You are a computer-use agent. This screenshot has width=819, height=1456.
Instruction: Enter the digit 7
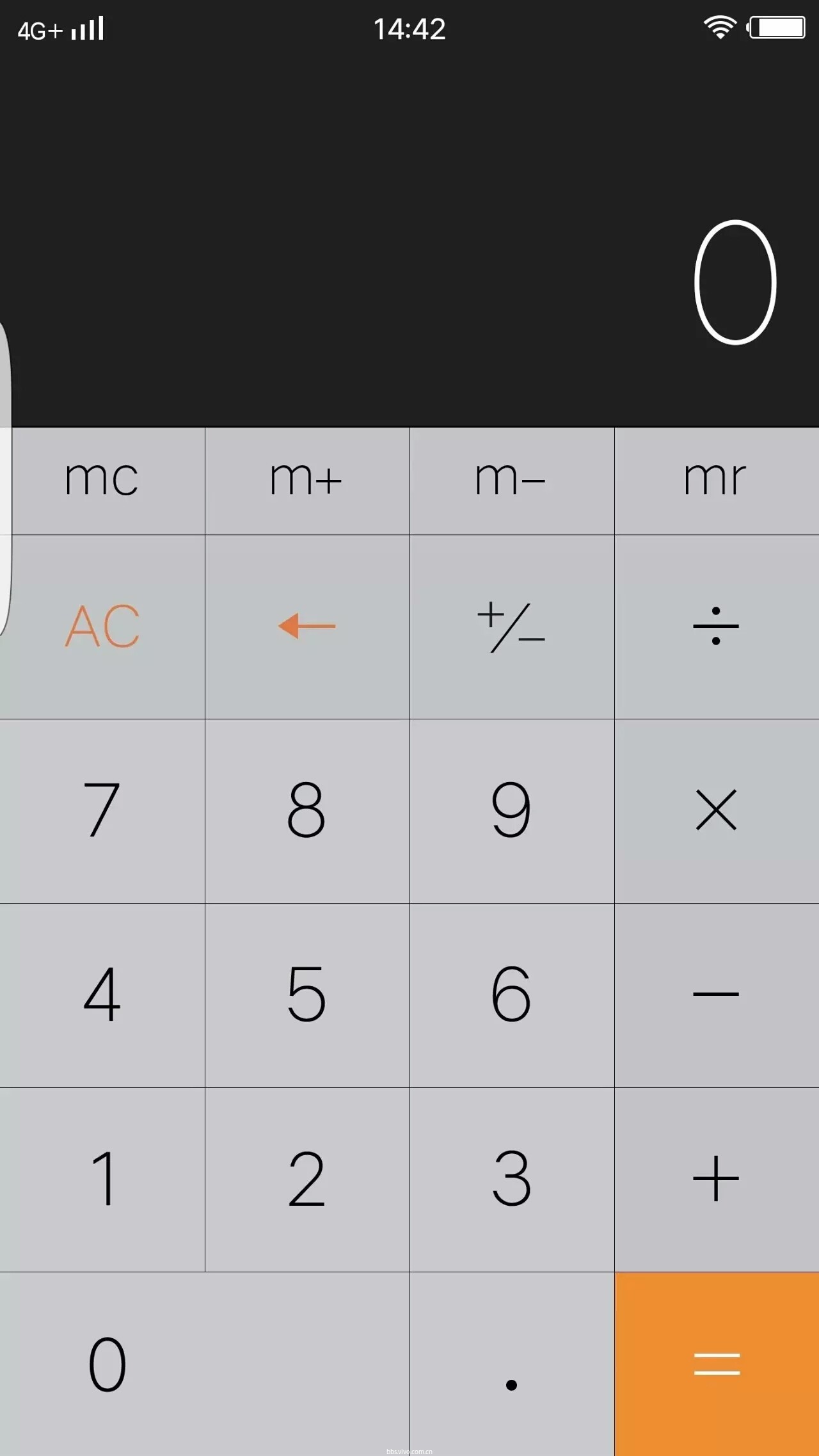coord(102,810)
